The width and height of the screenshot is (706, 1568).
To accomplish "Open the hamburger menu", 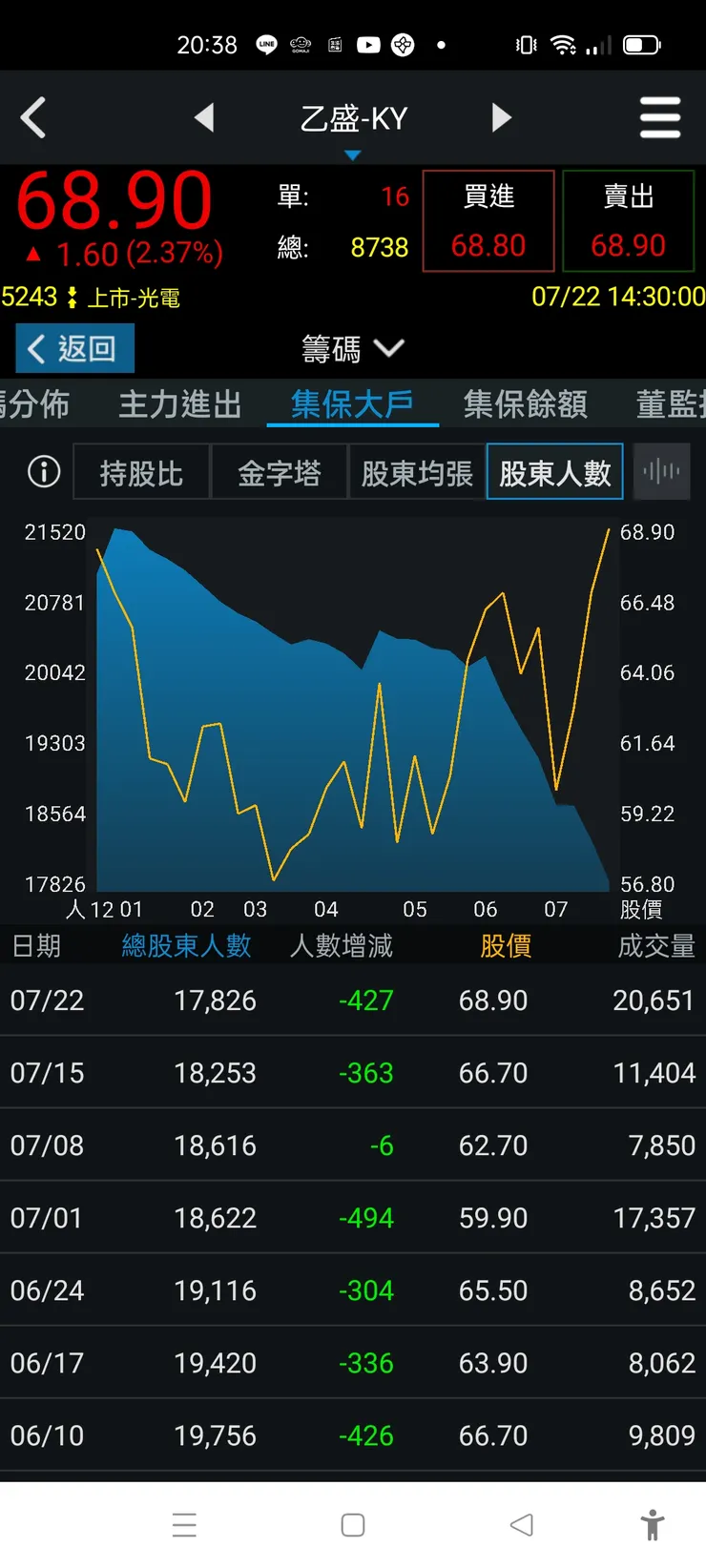I will (660, 117).
